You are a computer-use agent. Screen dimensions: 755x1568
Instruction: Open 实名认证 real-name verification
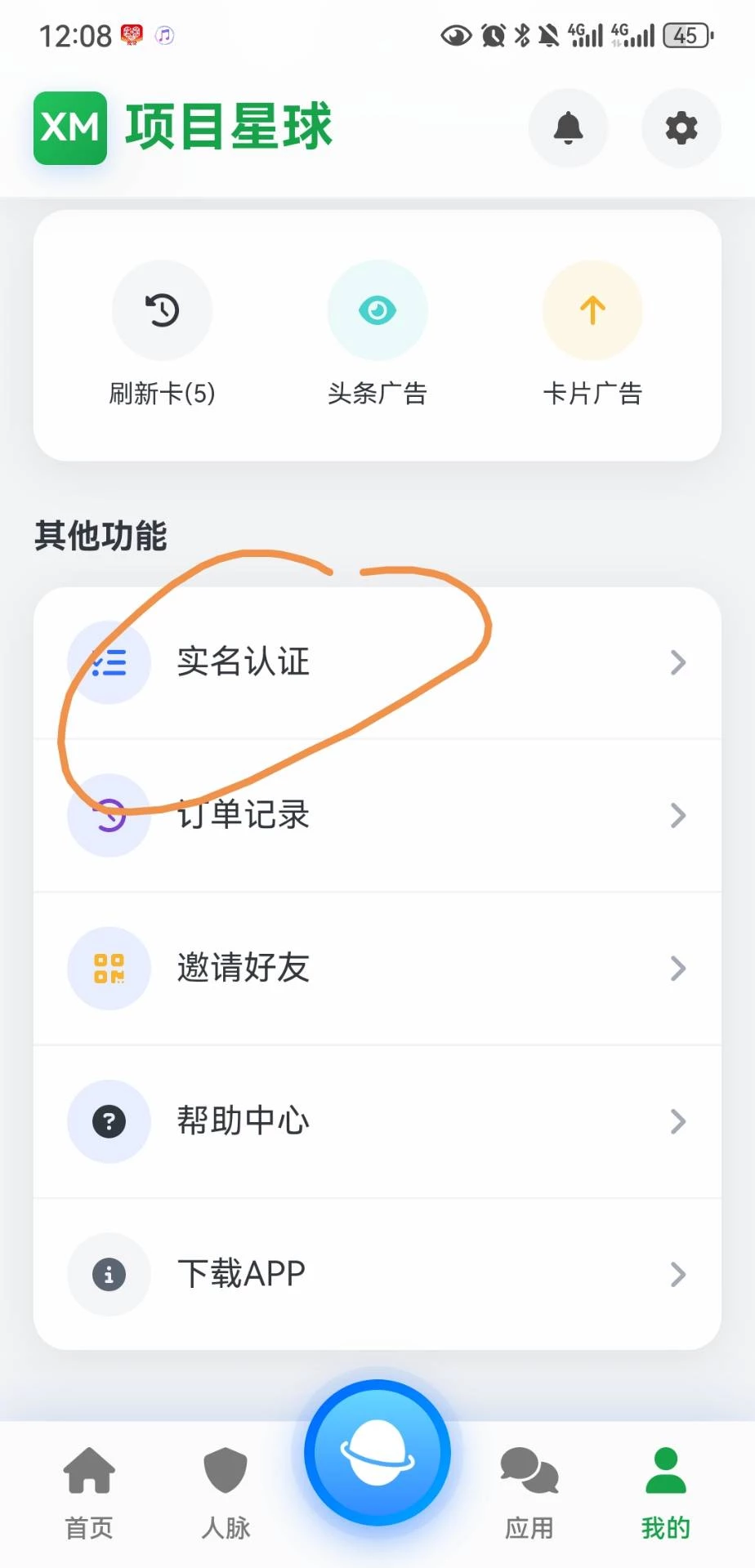tap(377, 662)
